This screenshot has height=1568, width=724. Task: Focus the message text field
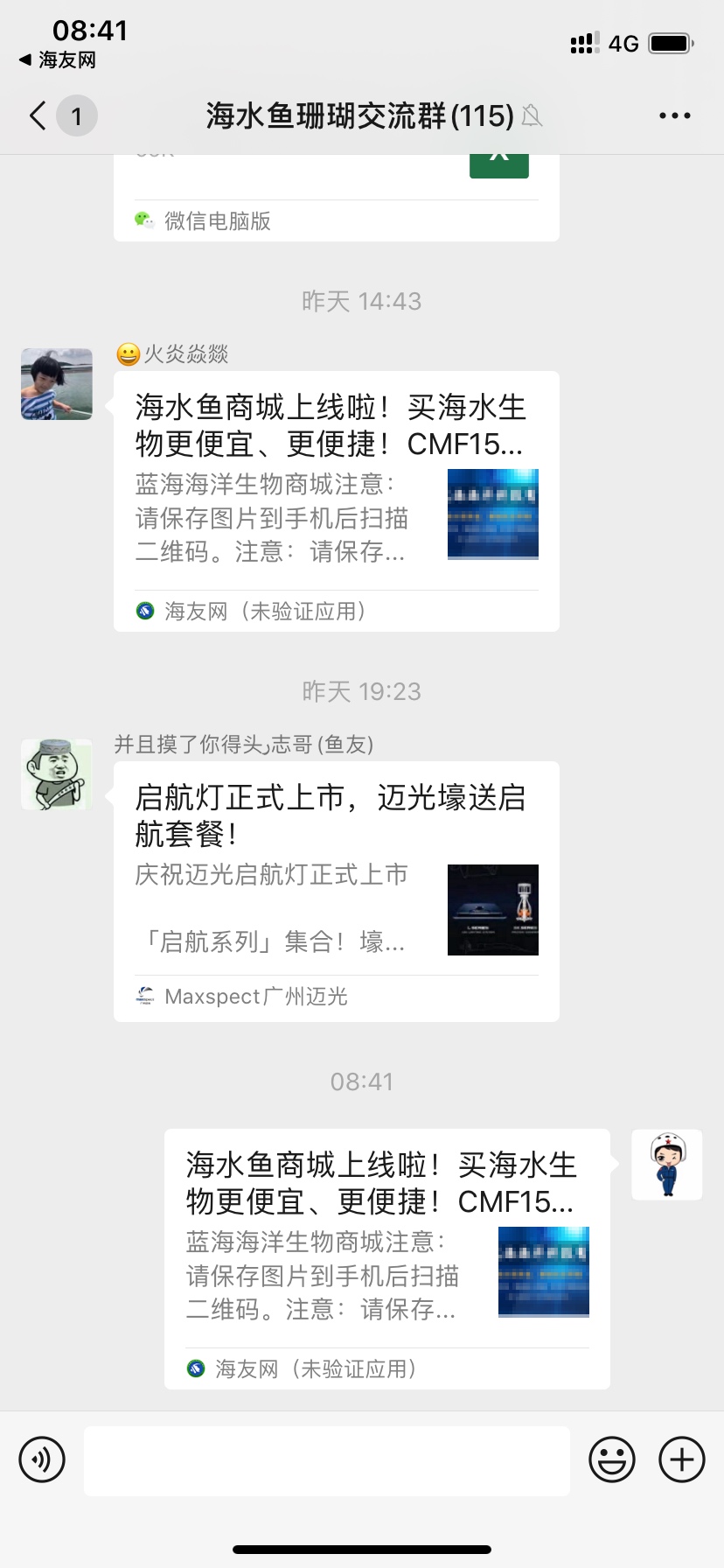(327, 1460)
